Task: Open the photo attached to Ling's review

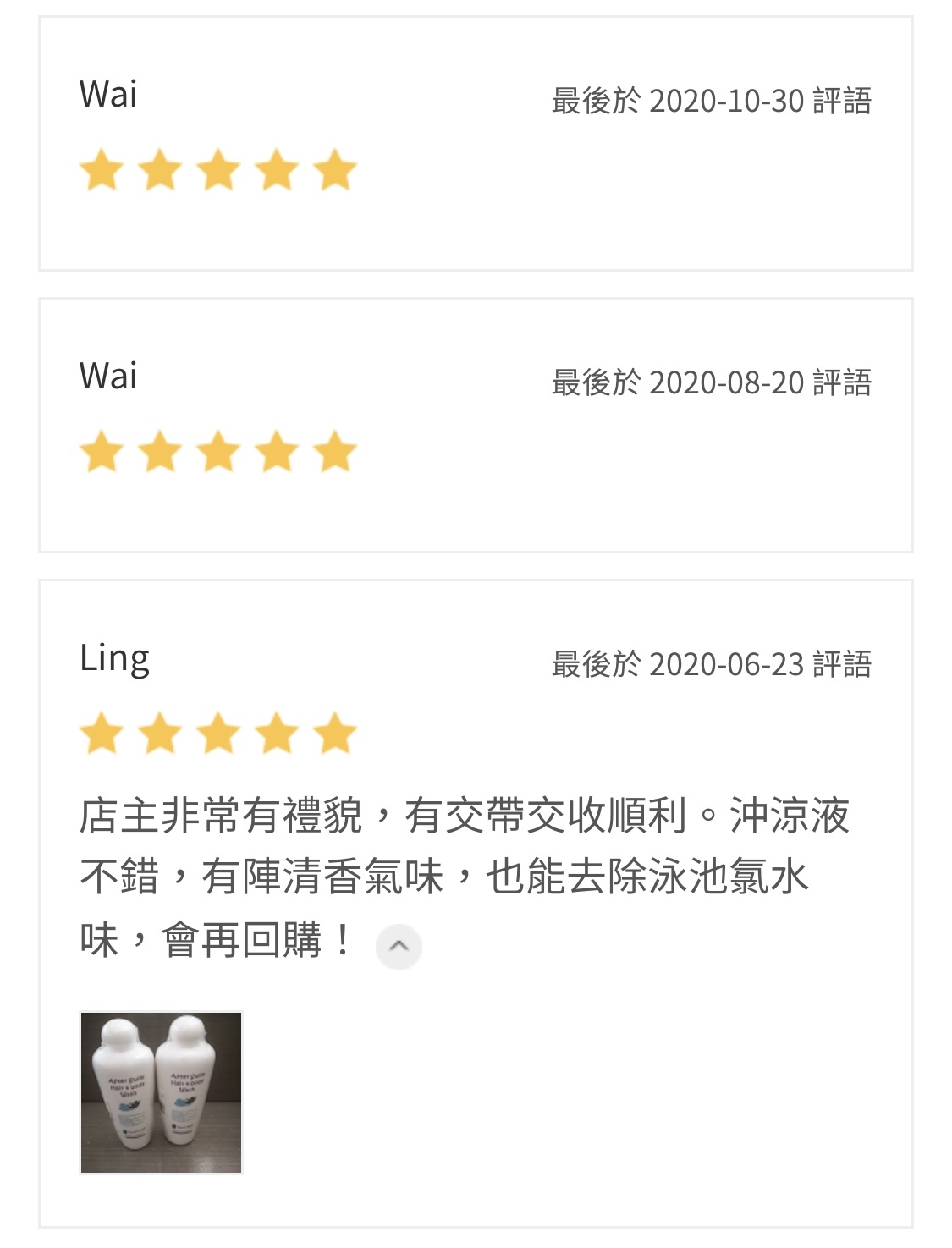Action: (161, 1092)
